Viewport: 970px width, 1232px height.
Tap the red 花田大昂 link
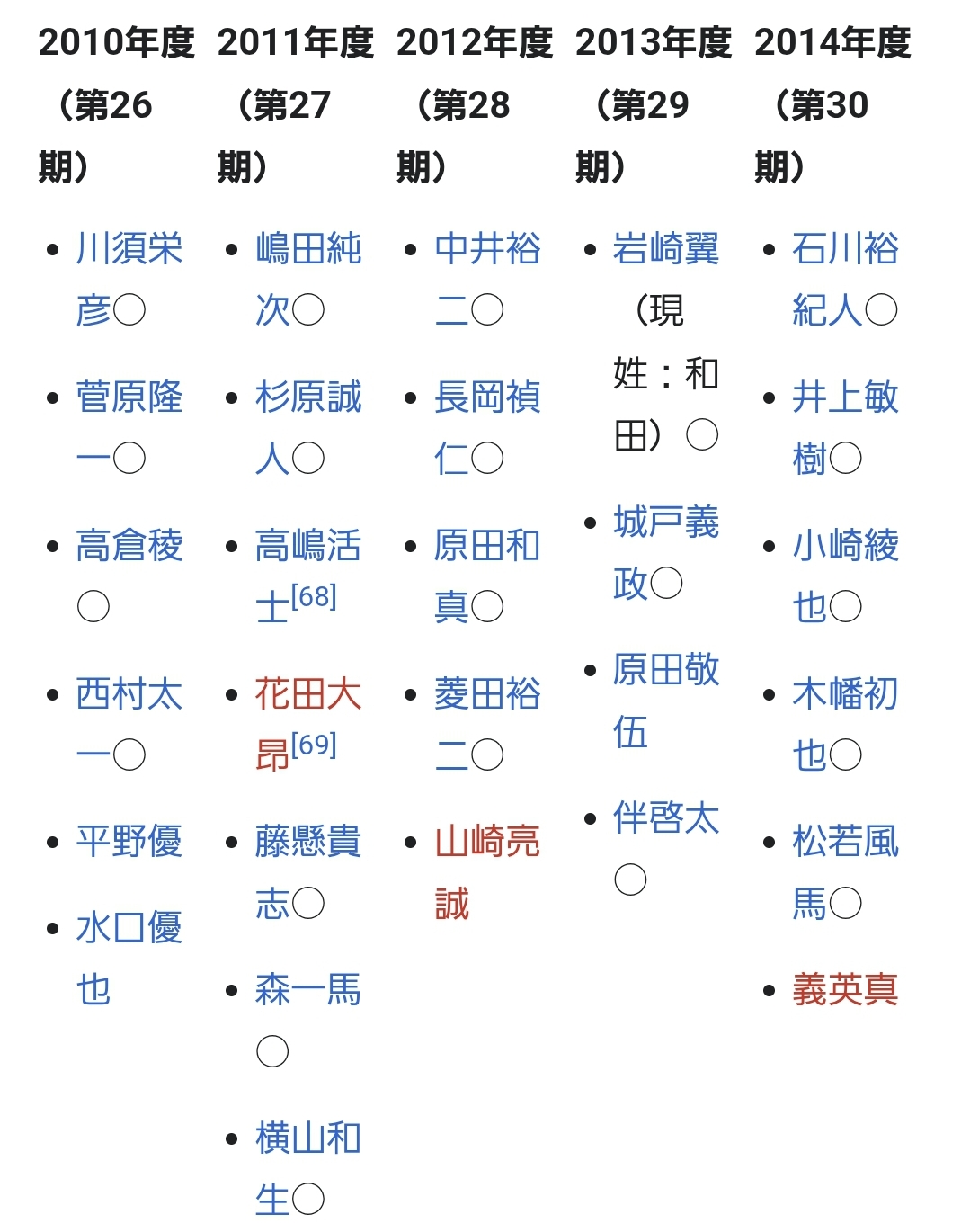pyautogui.click(x=307, y=694)
